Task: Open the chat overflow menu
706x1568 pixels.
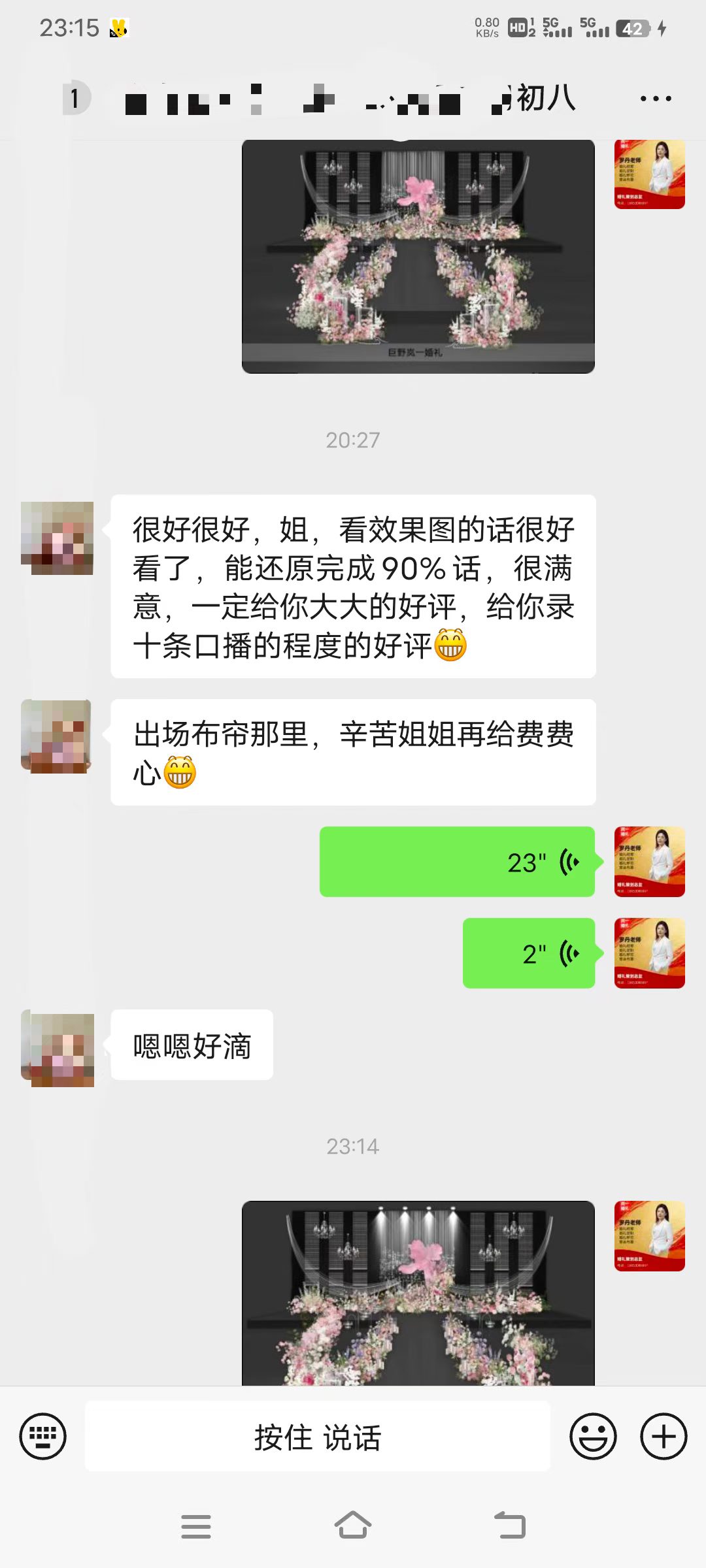Action: 656,99
